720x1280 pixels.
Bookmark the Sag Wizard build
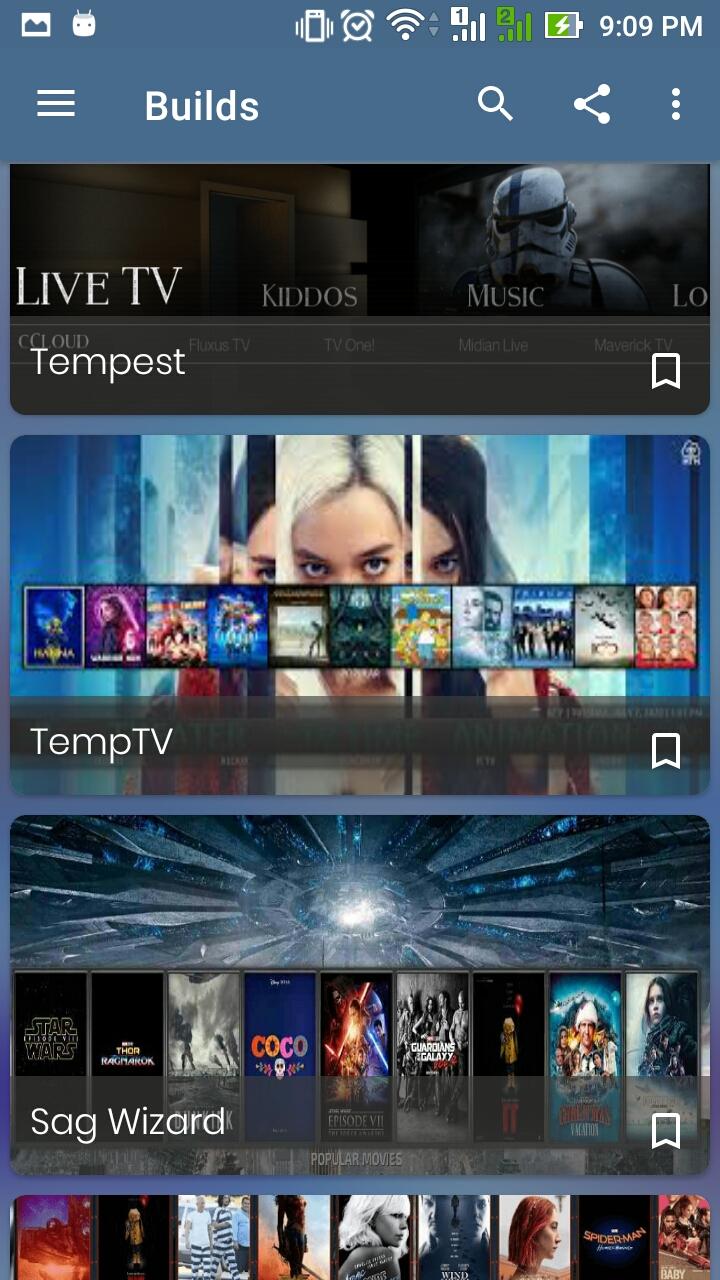pyautogui.click(x=666, y=1131)
